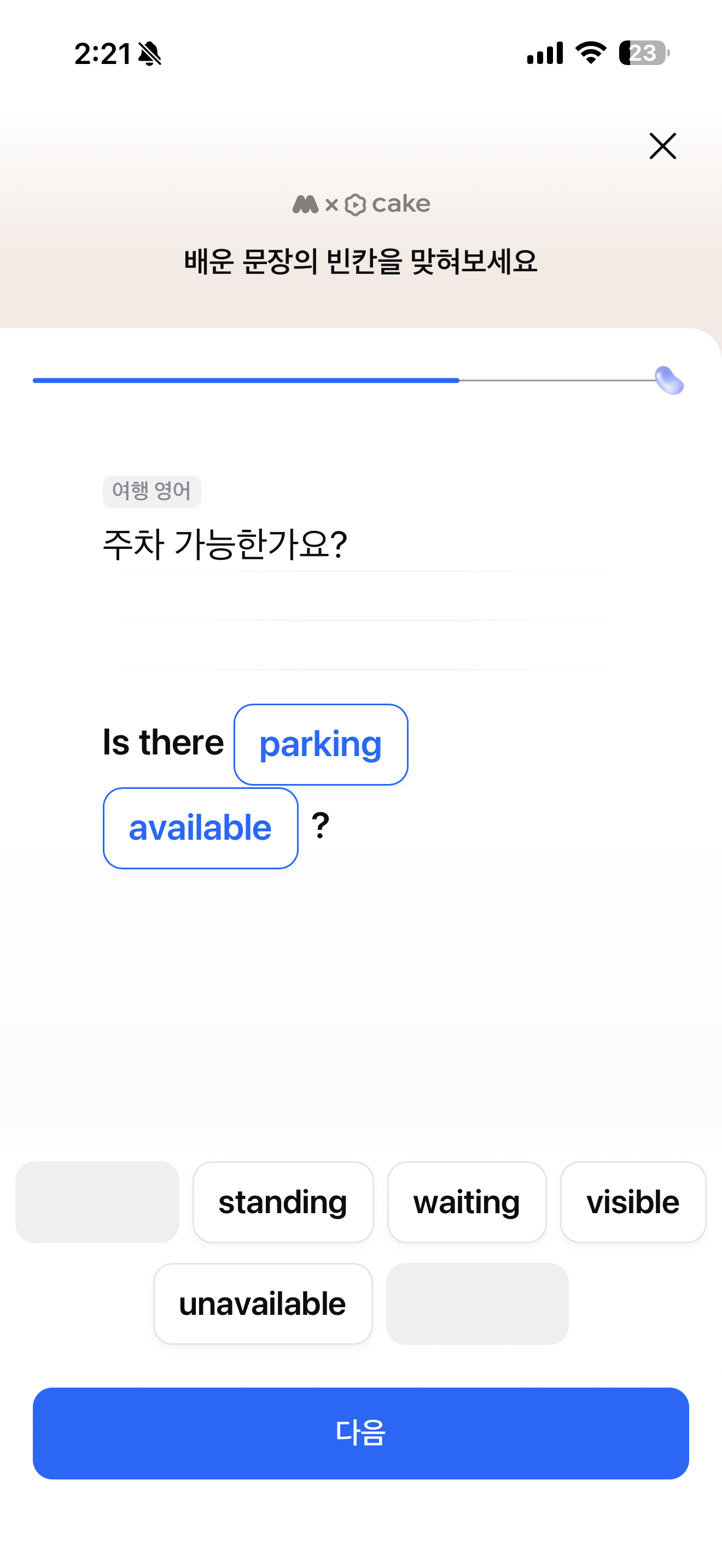722x1568 pixels.
Task: Close the quiz with the X icon
Action: click(x=662, y=146)
